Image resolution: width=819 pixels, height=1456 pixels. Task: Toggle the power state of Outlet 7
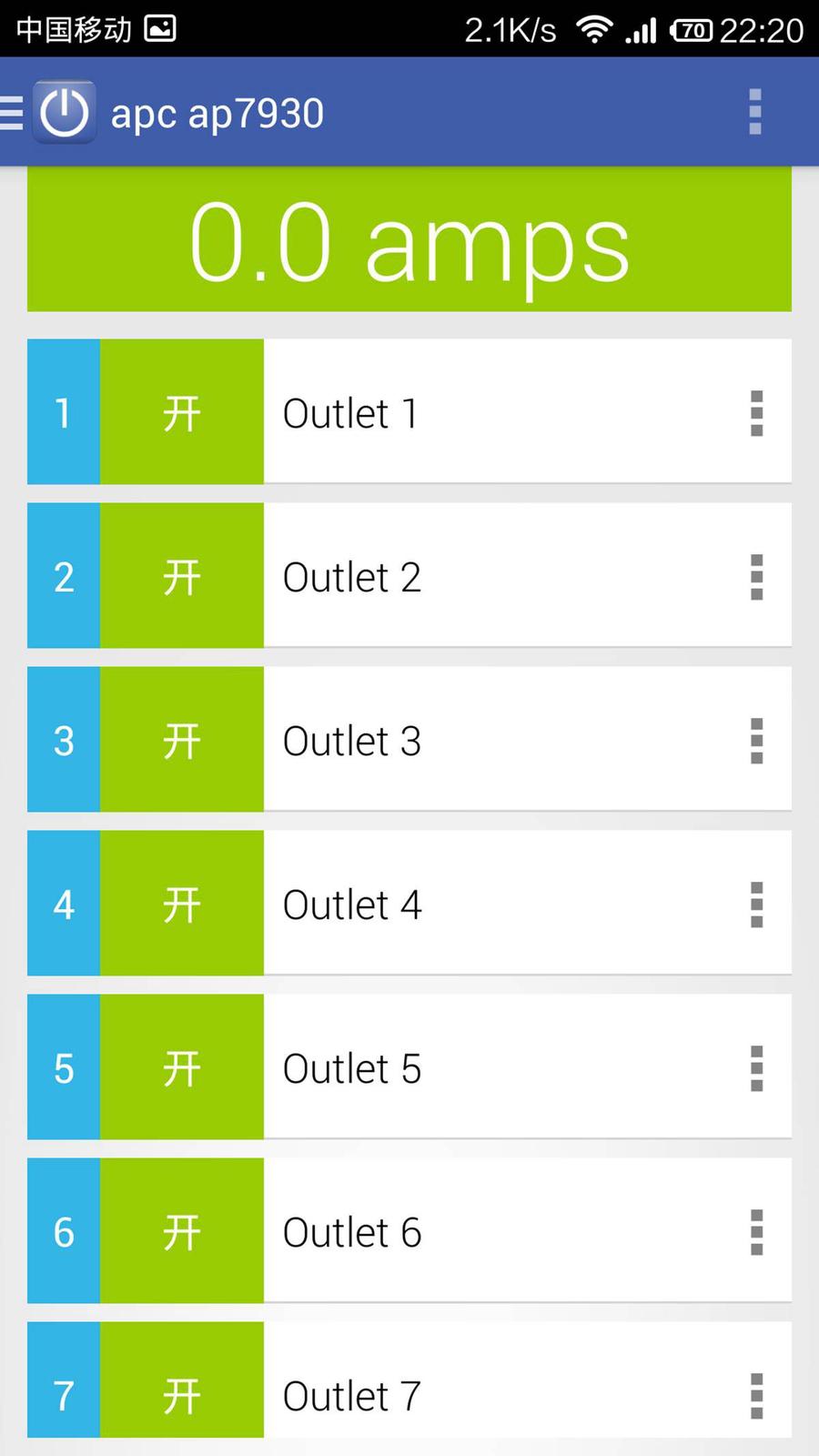point(182,1394)
